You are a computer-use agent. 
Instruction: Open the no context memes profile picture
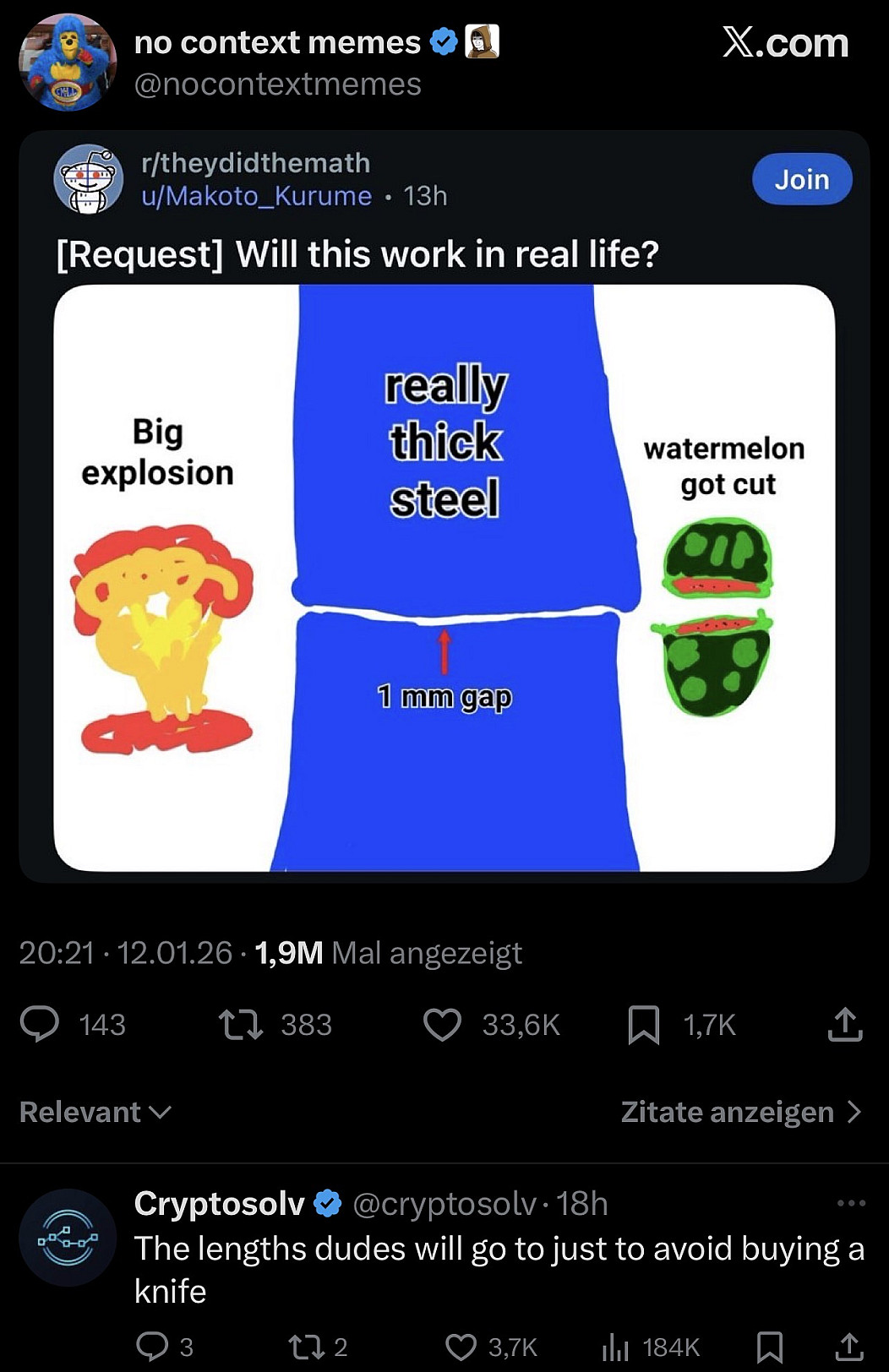pos(68,63)
